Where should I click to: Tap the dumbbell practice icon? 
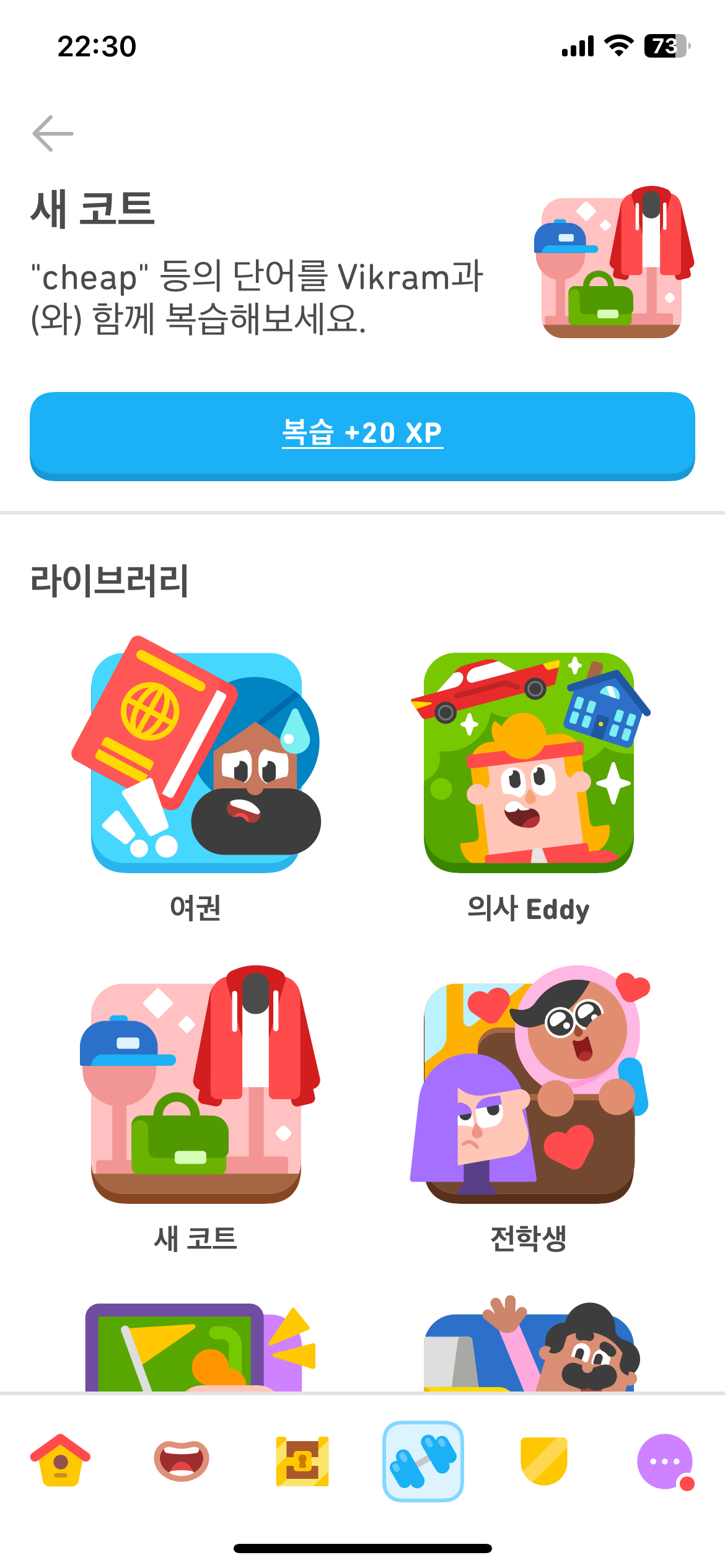tap(422, 1460)
